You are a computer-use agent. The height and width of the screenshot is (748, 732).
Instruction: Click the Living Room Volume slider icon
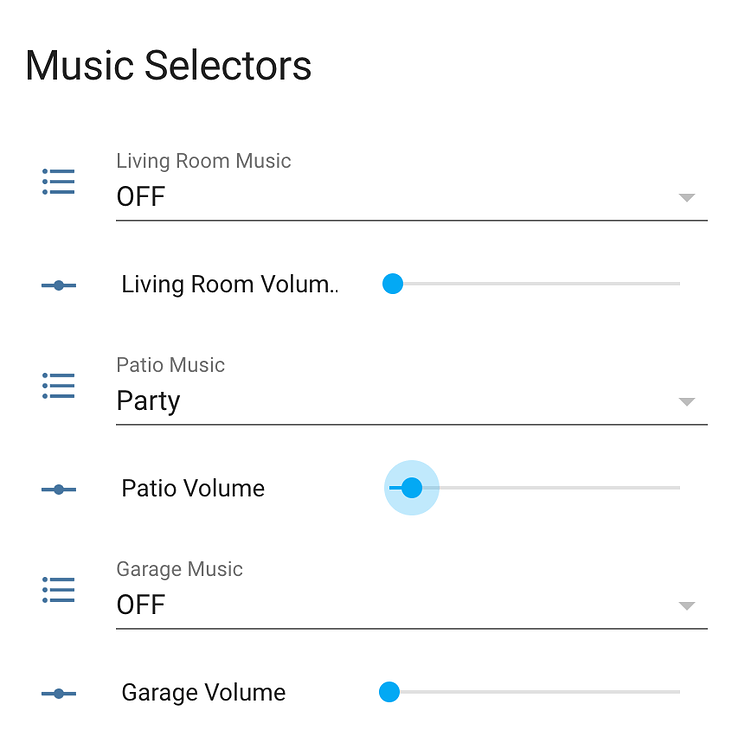pos(57,284)
